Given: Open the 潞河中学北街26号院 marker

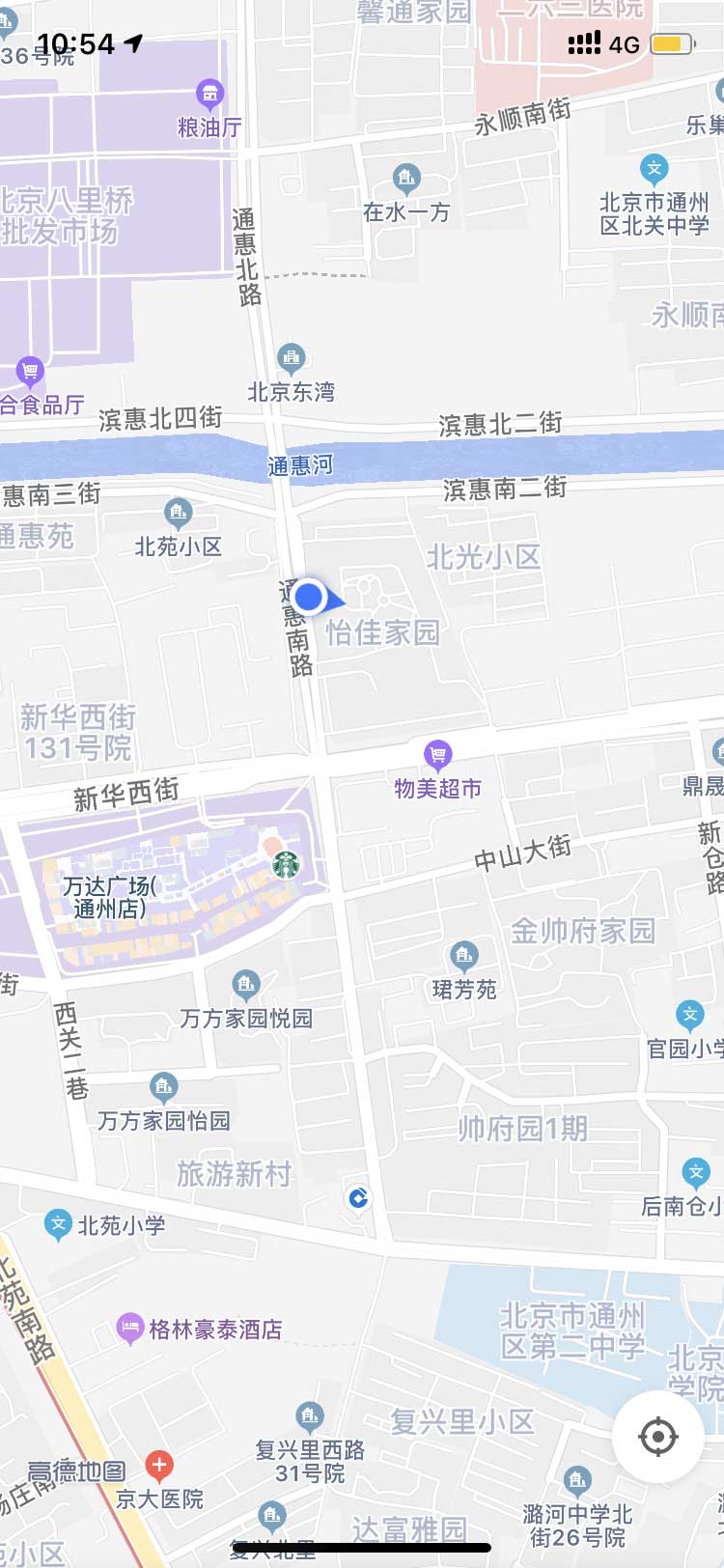Looking at the screenshot, I should (577, 1479).
